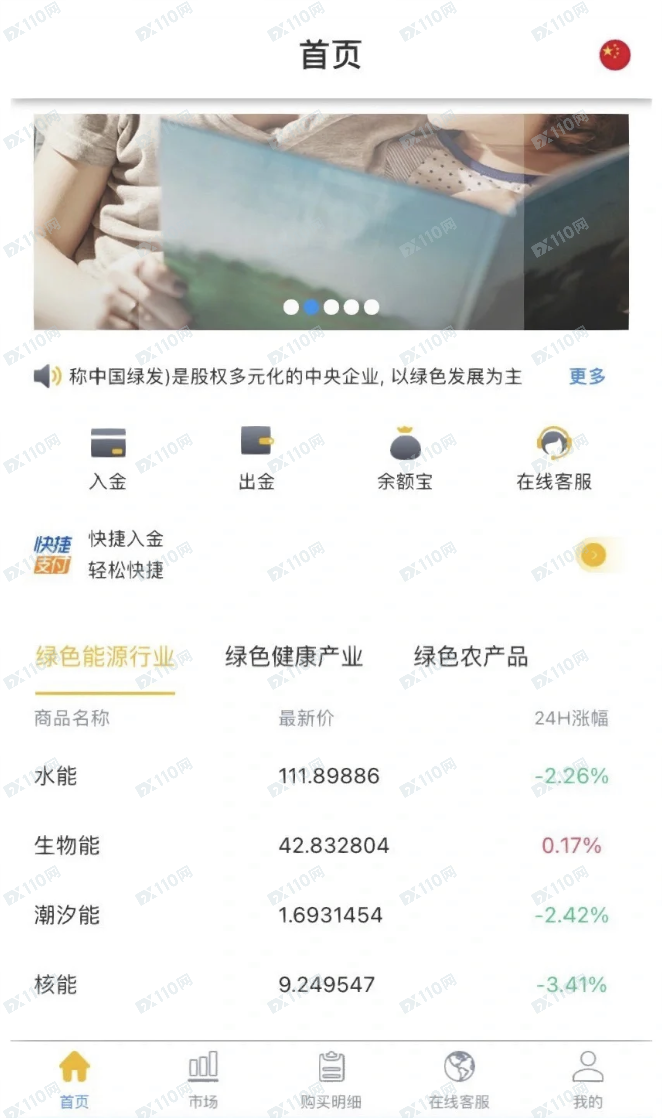Open the 生物能 product row
The image size is (662, 1118).
click(x=331, y=846)
